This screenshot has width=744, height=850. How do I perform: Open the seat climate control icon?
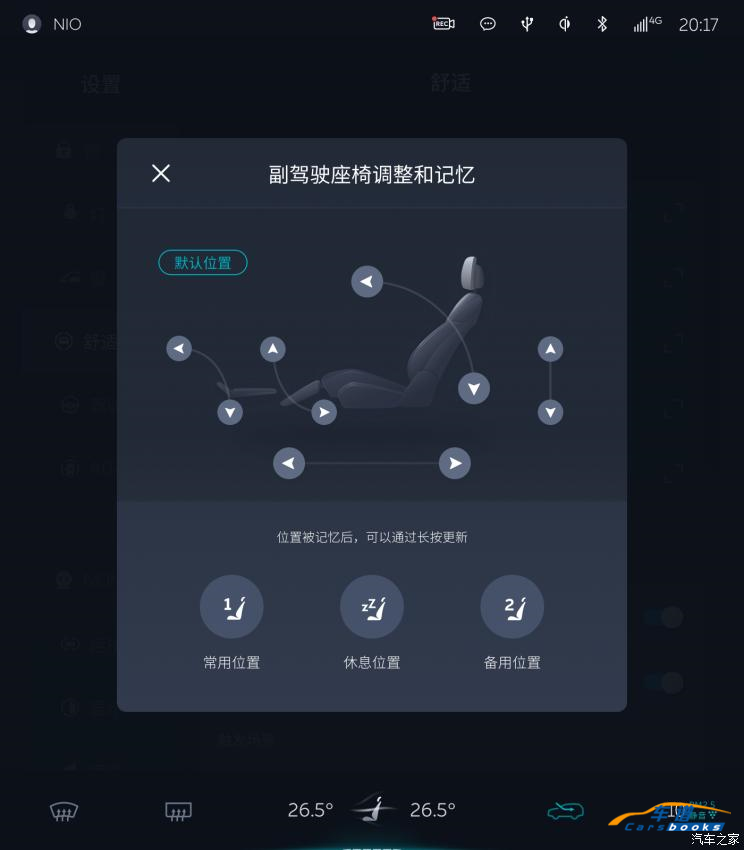[372, 809]
